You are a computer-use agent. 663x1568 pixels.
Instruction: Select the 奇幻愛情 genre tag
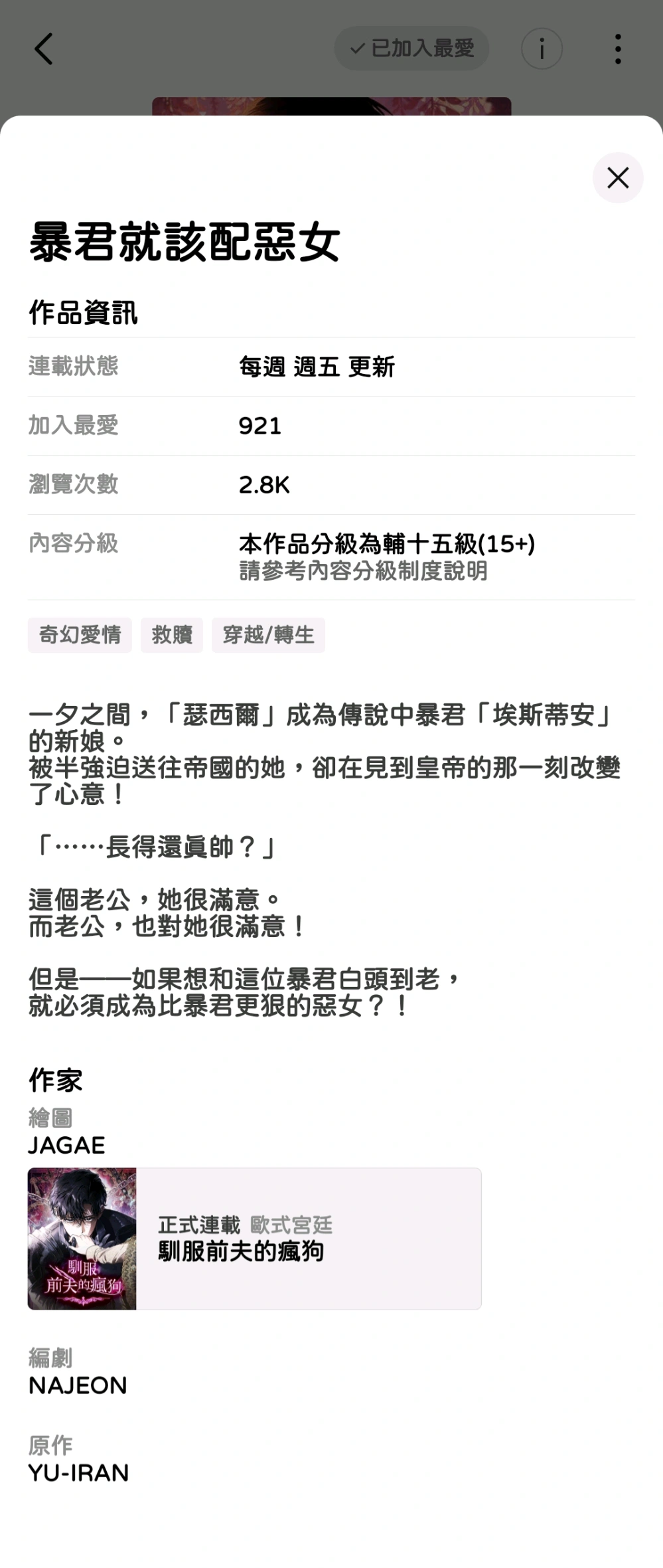click(x=80, y=635)
